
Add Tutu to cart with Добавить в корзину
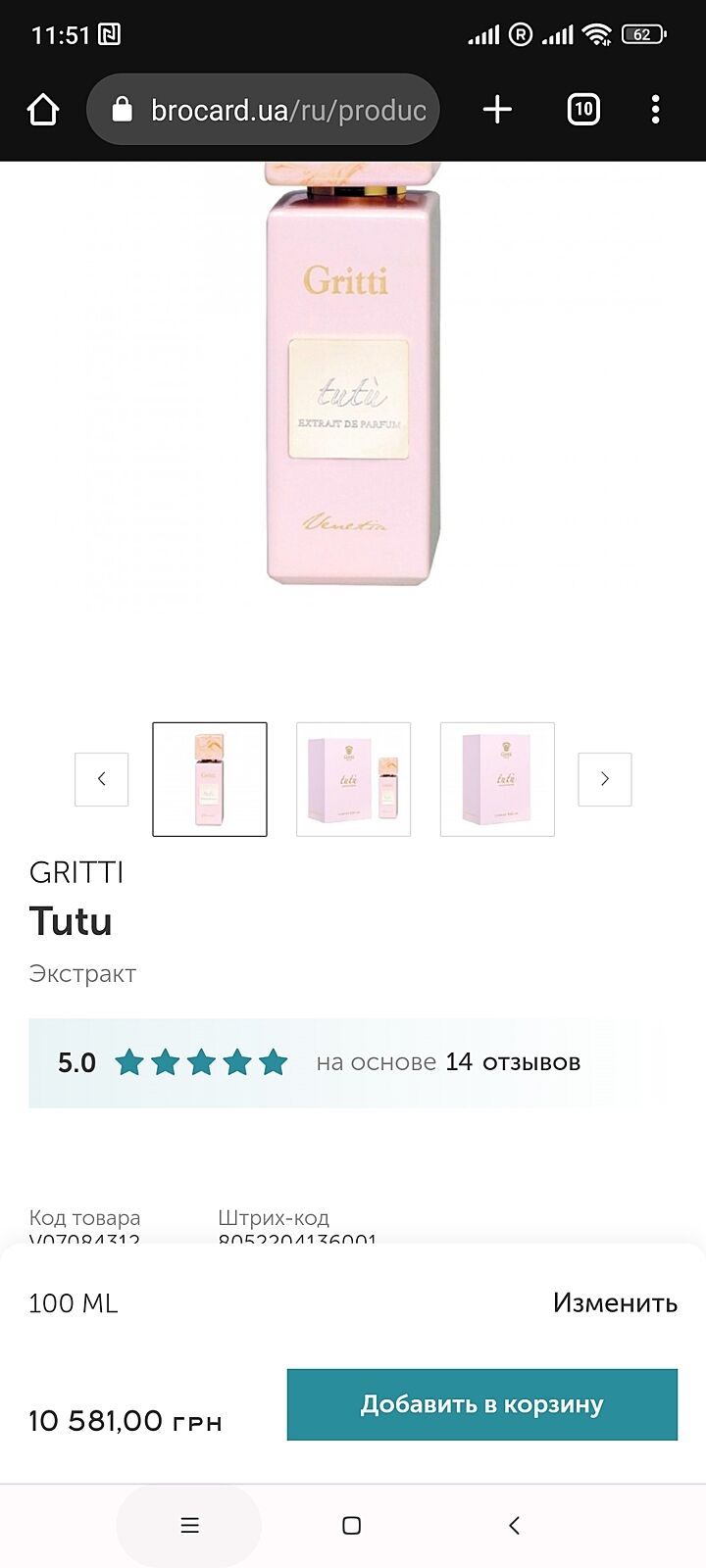(481, 1404)
